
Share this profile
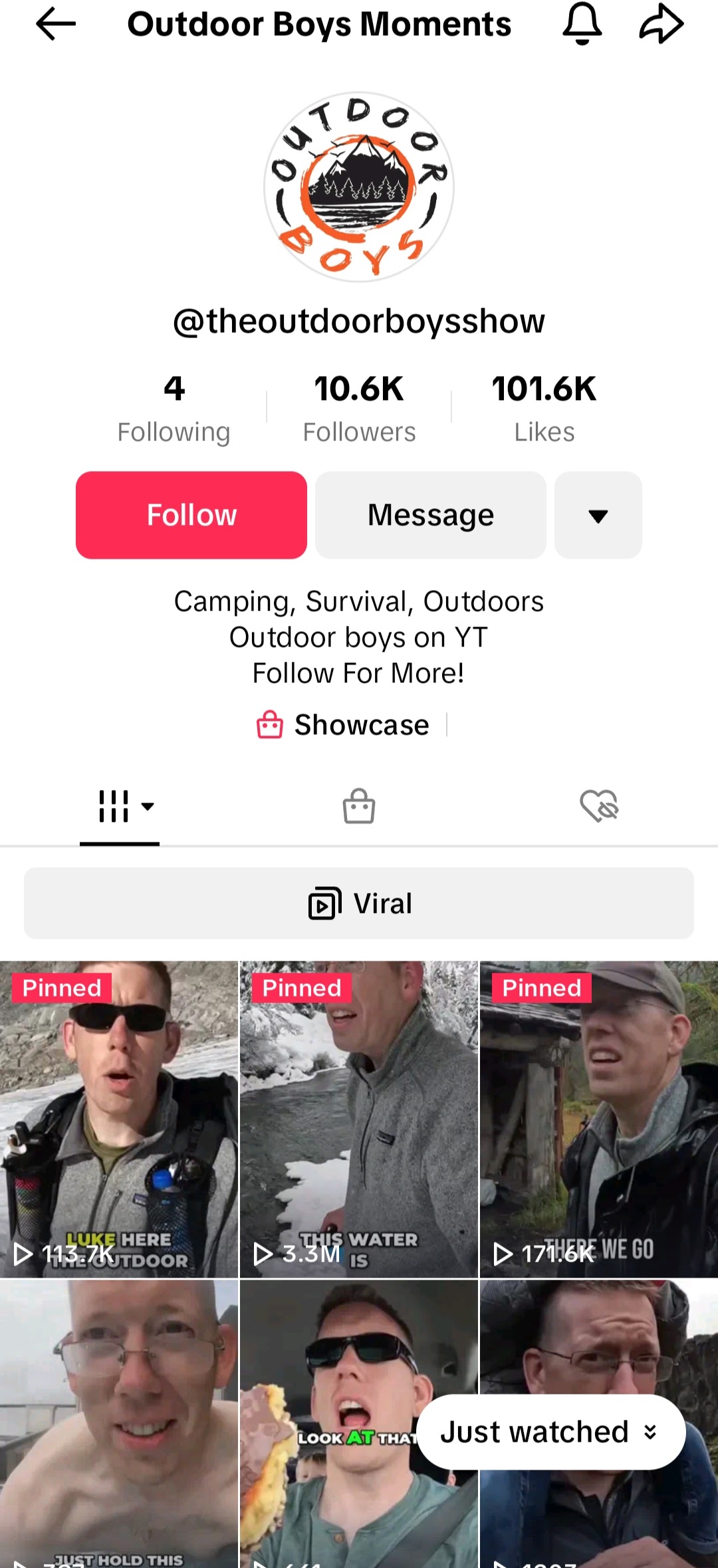coord(661,25)
